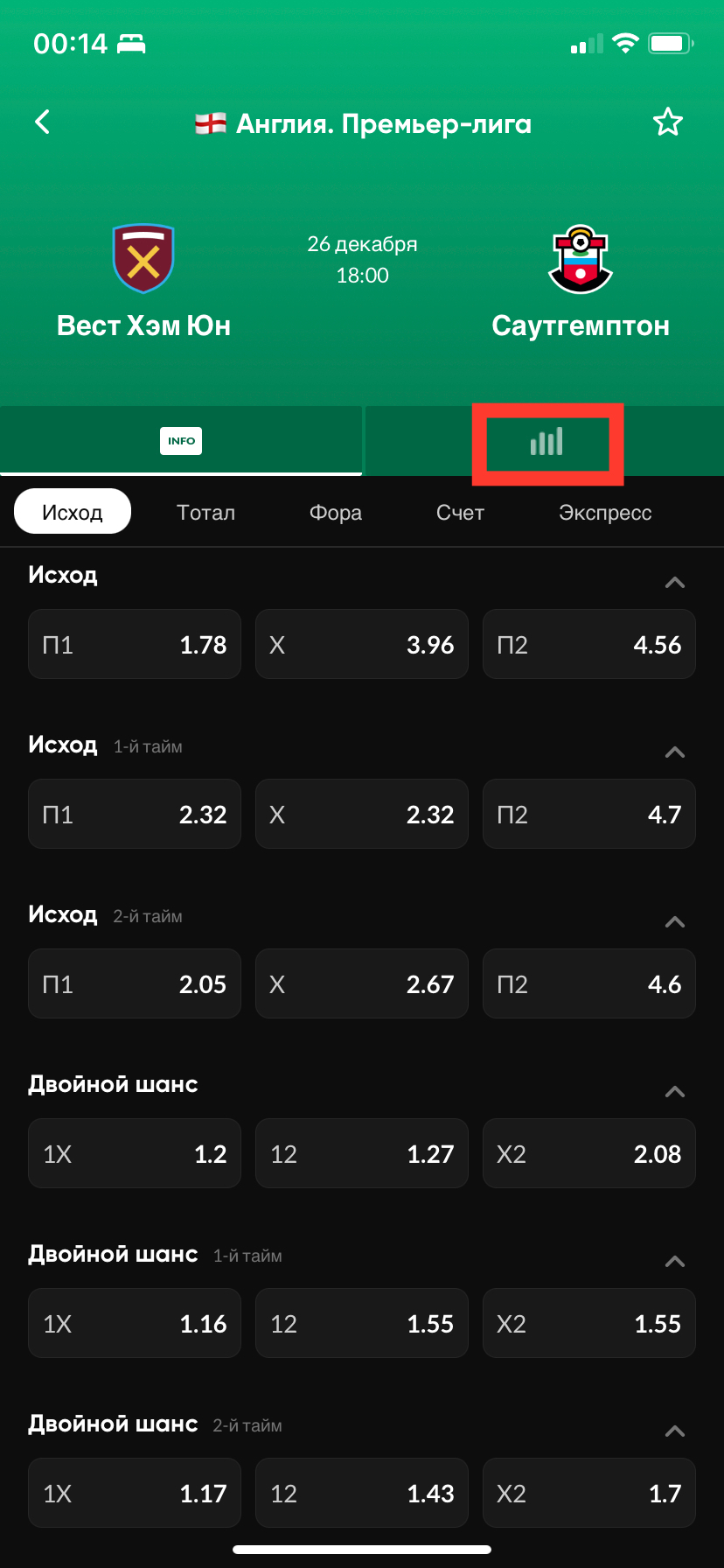Select the Фора filter chip

[336, 513]
